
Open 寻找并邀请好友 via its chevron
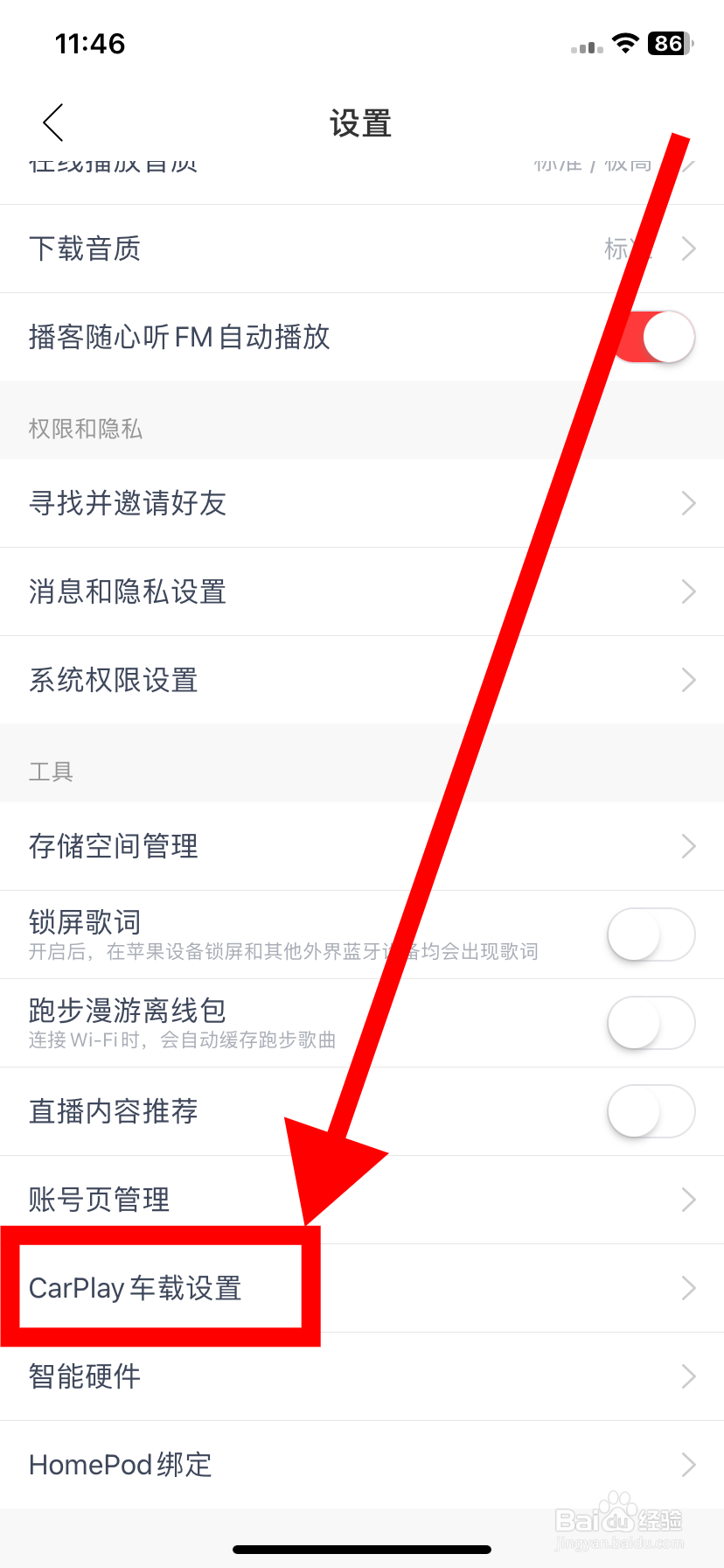click(687, 503)
